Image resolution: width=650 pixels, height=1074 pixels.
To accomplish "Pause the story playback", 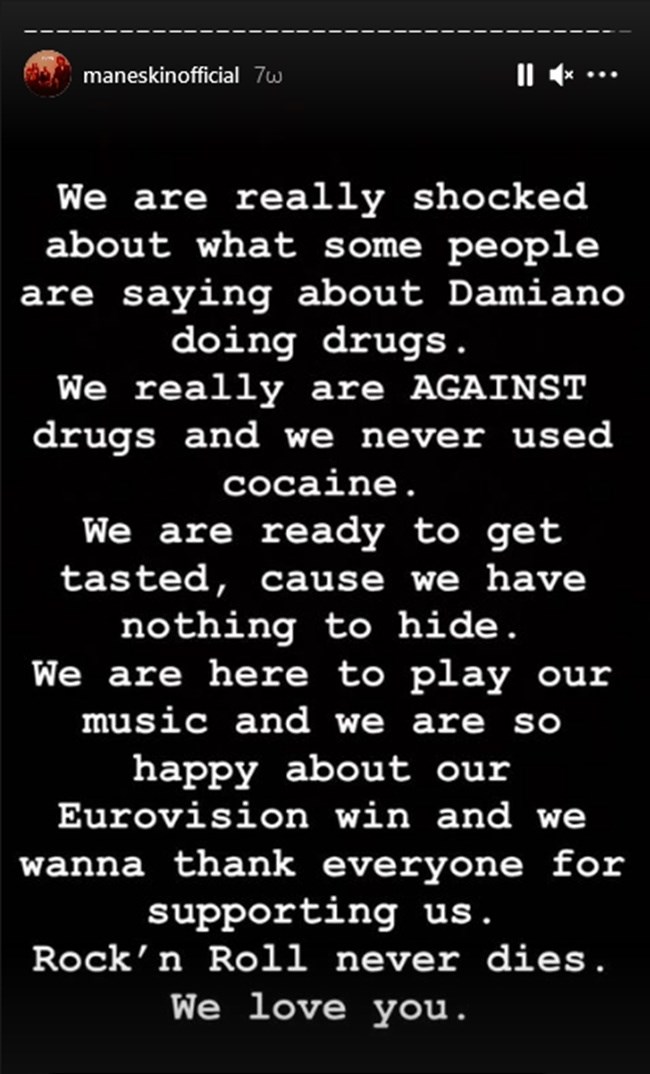I will pos(525,75).
